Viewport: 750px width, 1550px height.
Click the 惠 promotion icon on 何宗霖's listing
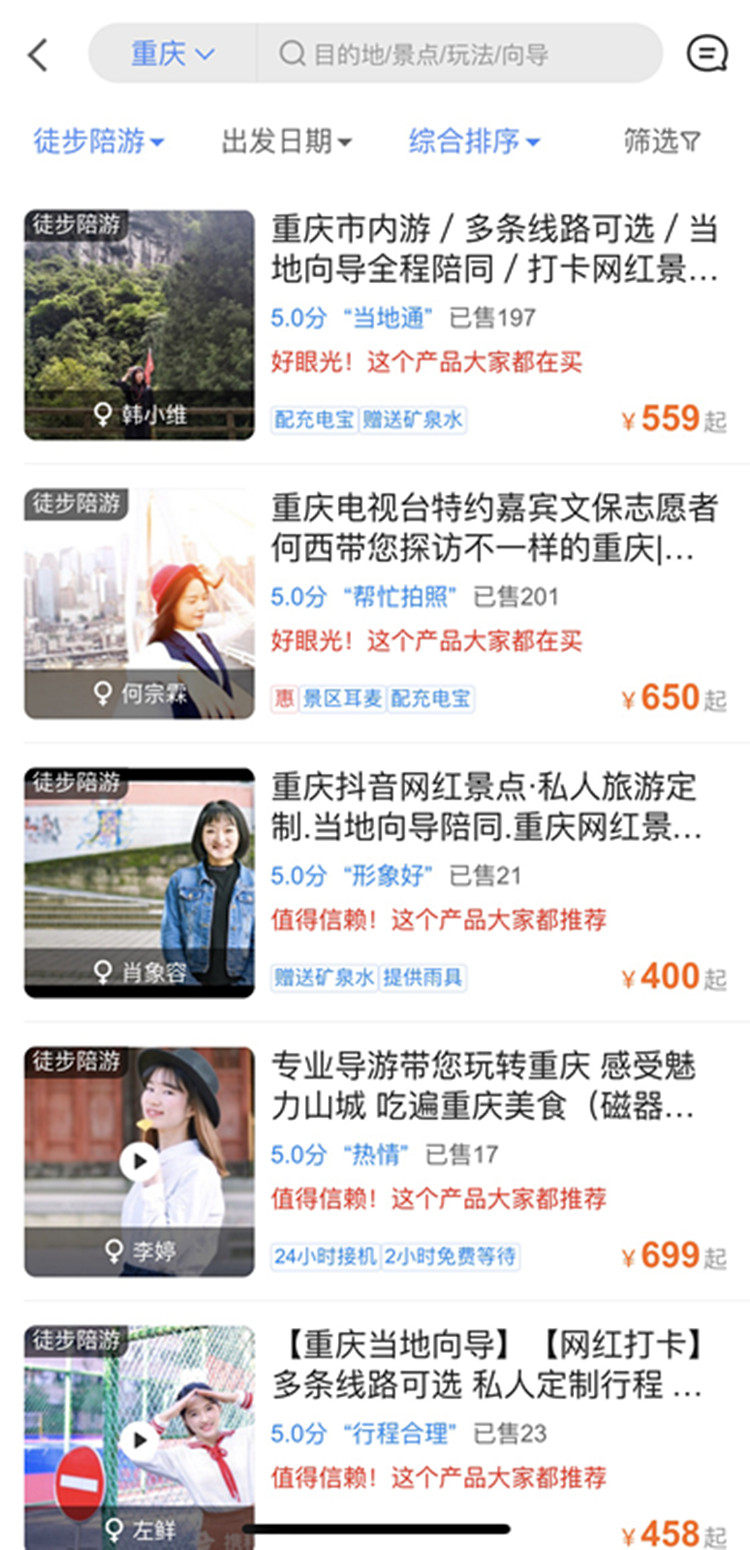tap(285, 699)
